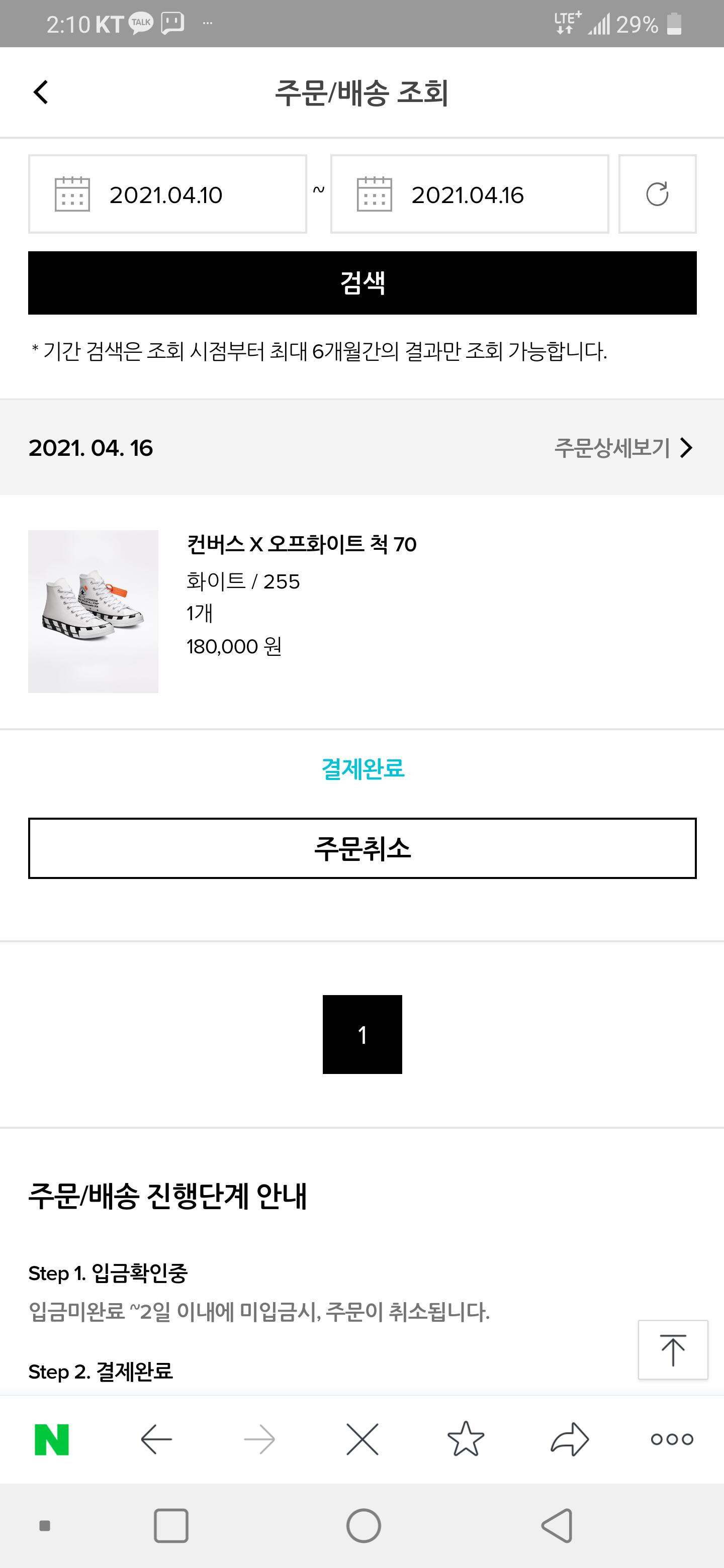The height and width of the screenshot is (1568, 724).
Task: Tap the black 검색 button
Action: [x=363, y=283]
